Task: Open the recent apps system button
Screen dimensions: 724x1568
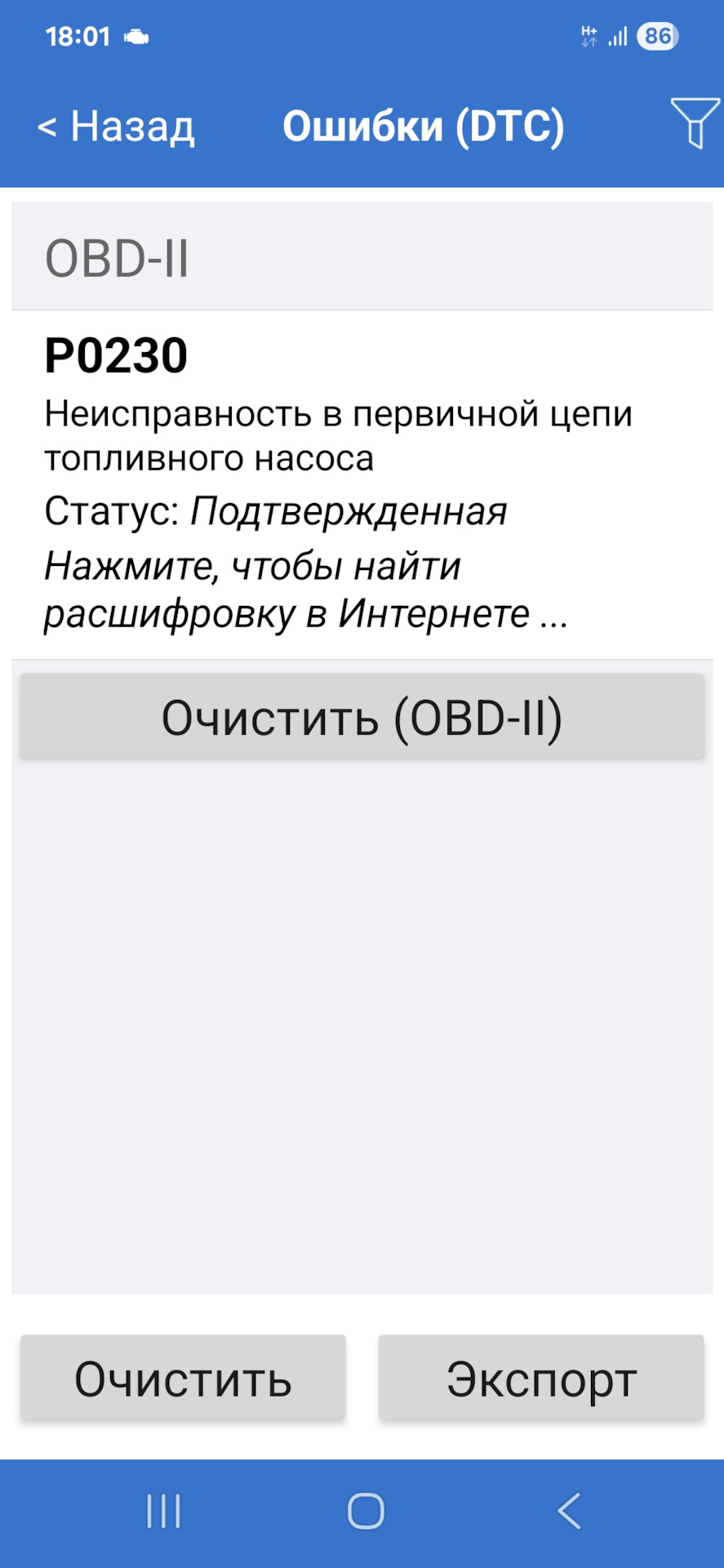Action: tap(163, 1511)
